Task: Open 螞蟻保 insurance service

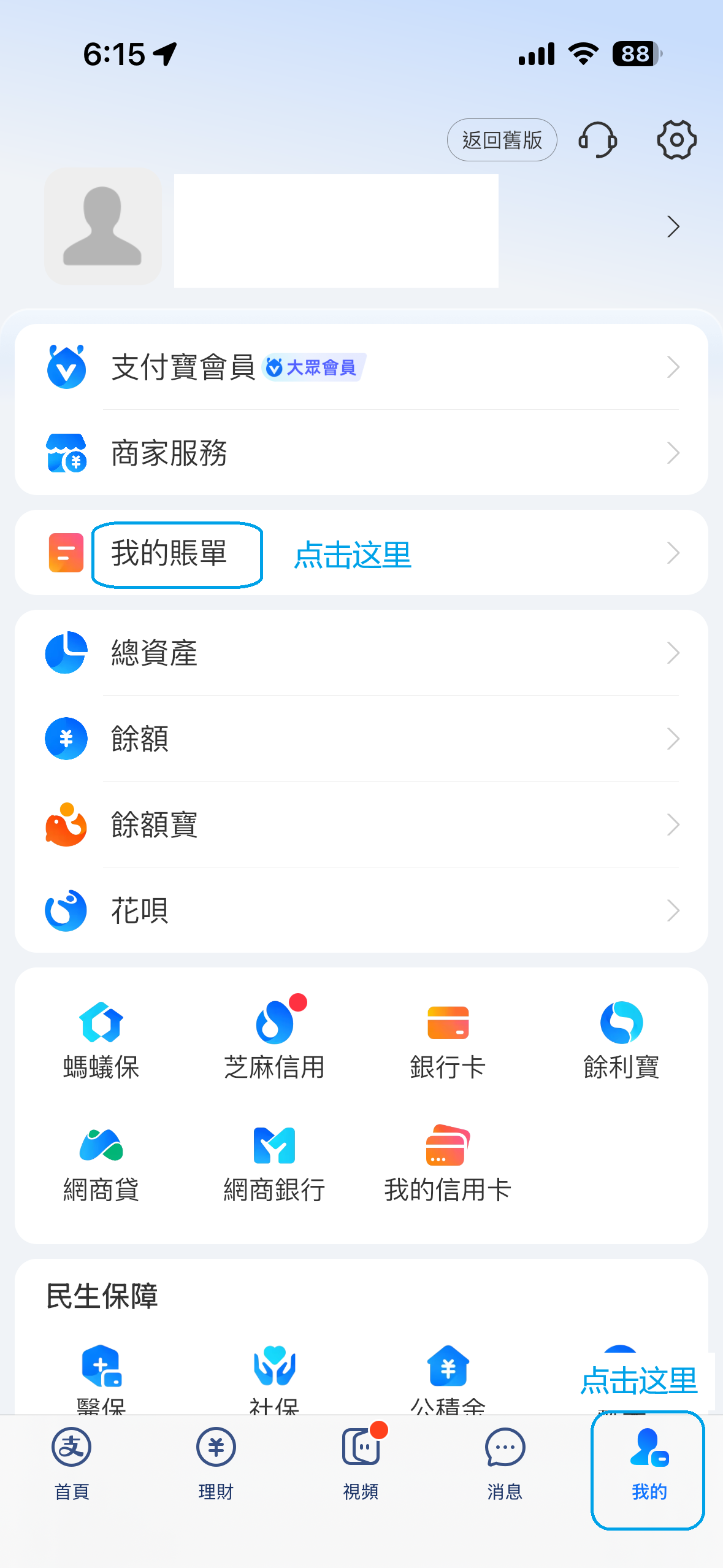Action: 101,1037
